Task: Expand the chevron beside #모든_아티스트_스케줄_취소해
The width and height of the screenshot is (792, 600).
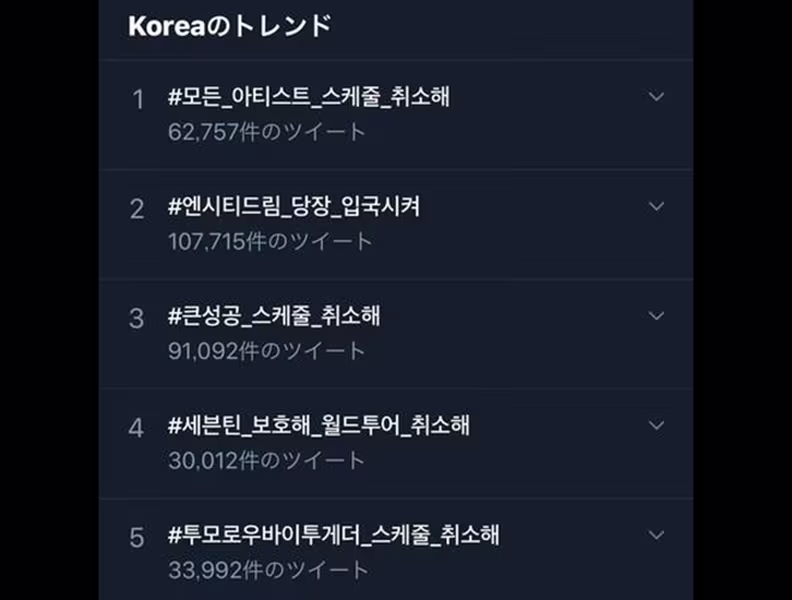Action: coord(656,97)
